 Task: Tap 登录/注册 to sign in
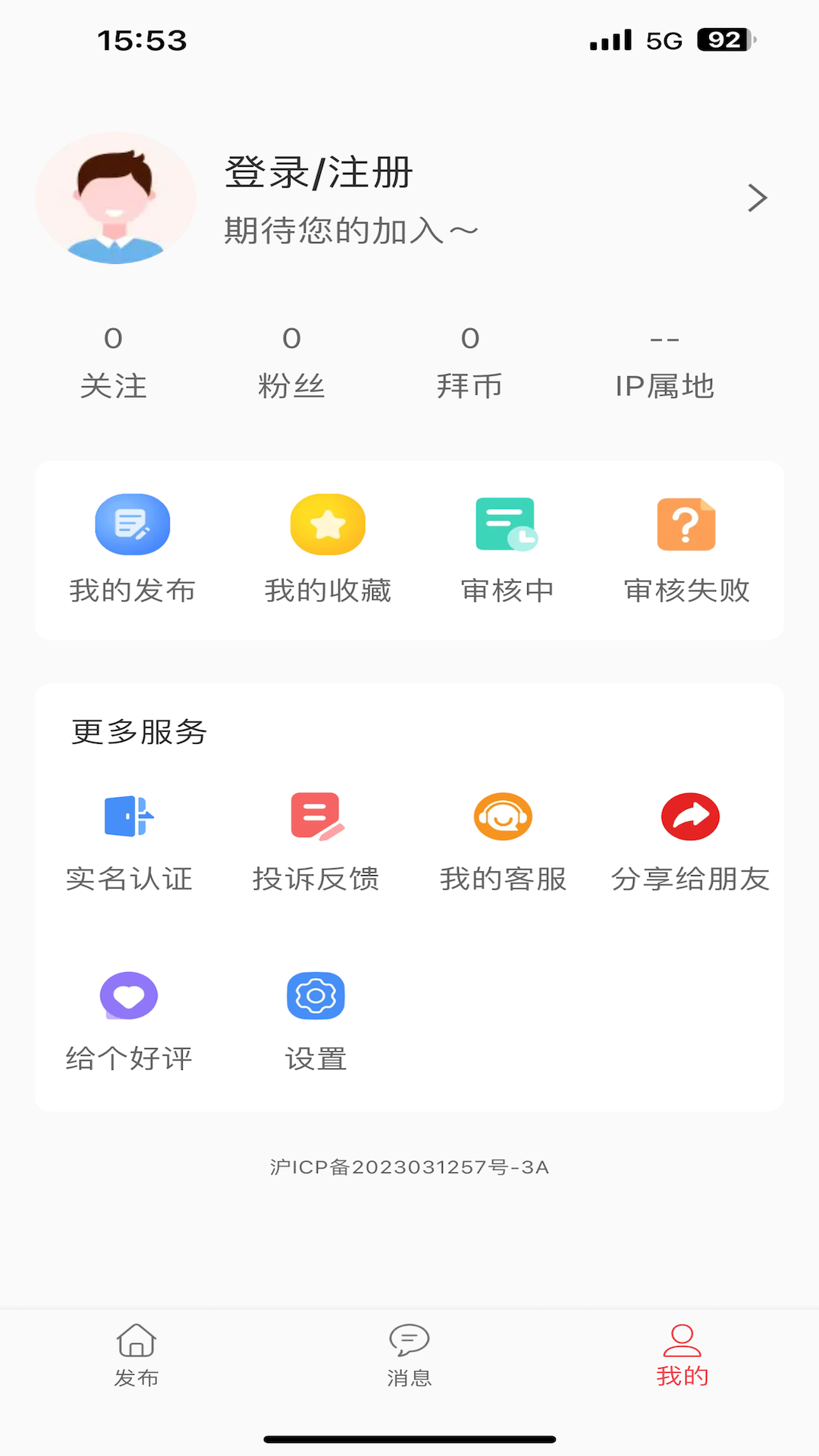tap(318, 173)
